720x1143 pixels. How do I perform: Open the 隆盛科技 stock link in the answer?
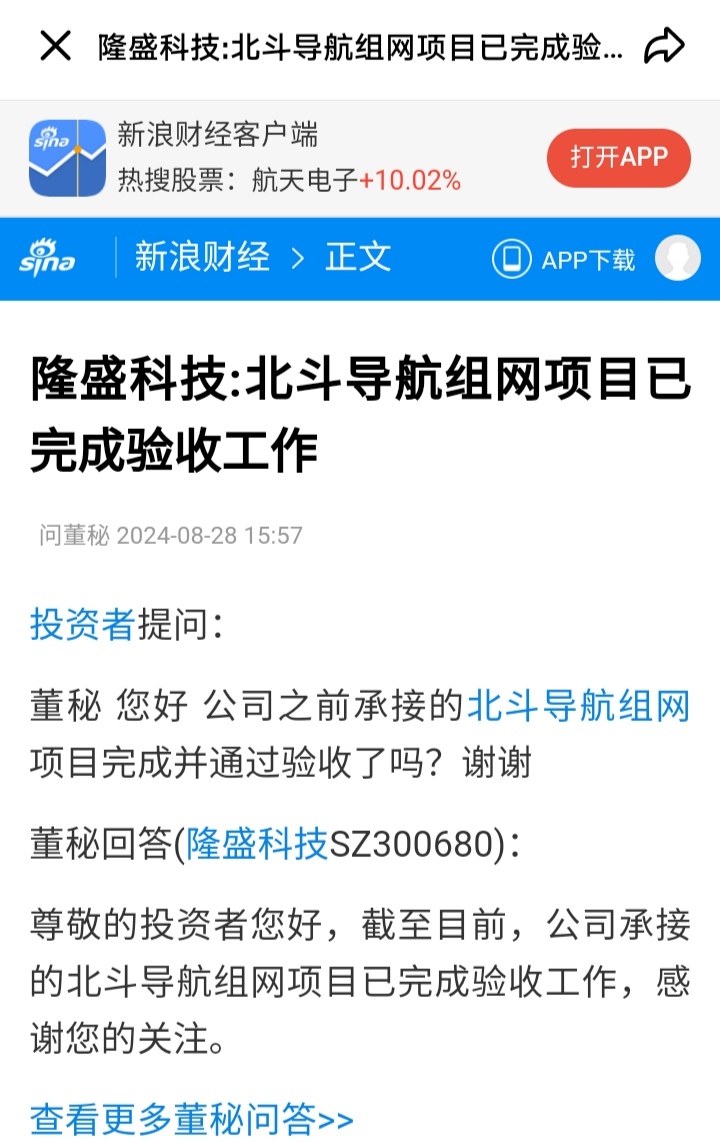(x=257, y=845)
